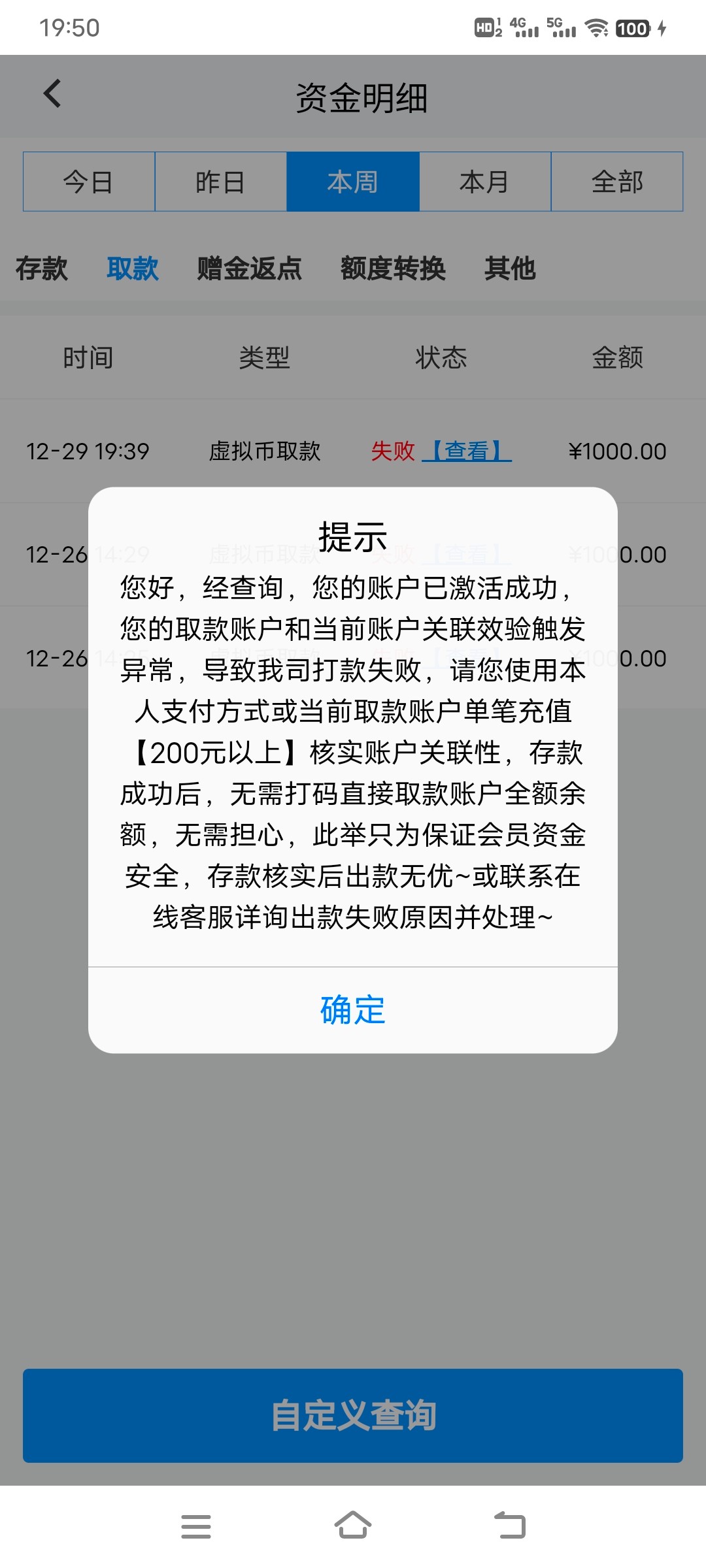Open the 赠金返点 category

coord(248,269)
